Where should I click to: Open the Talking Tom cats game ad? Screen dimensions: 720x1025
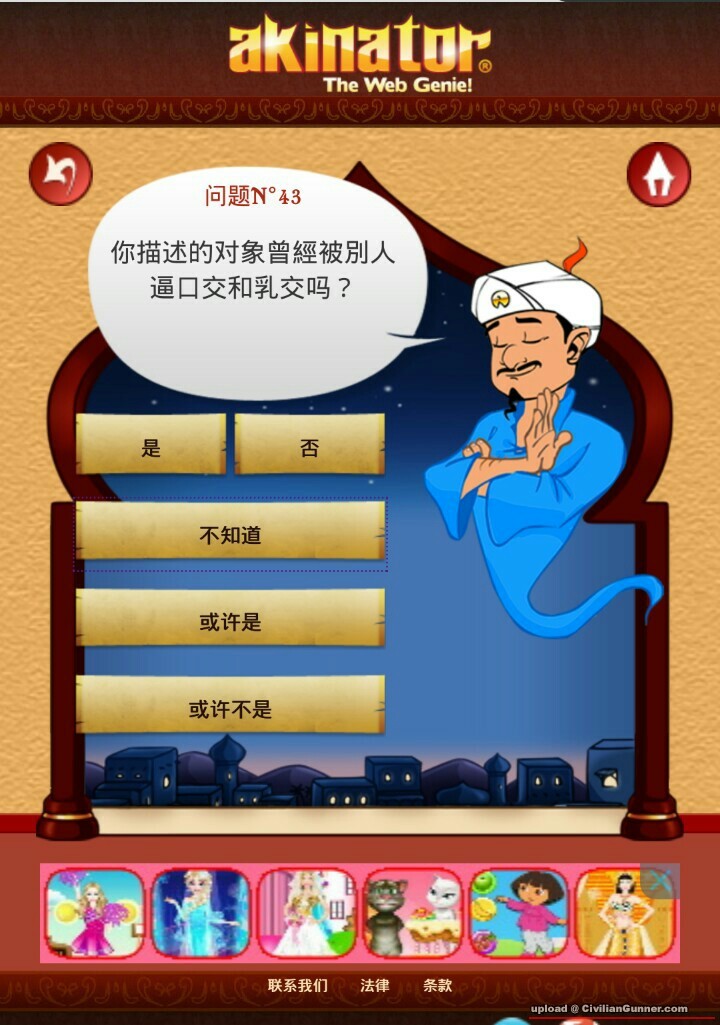[x=412, y=912]
